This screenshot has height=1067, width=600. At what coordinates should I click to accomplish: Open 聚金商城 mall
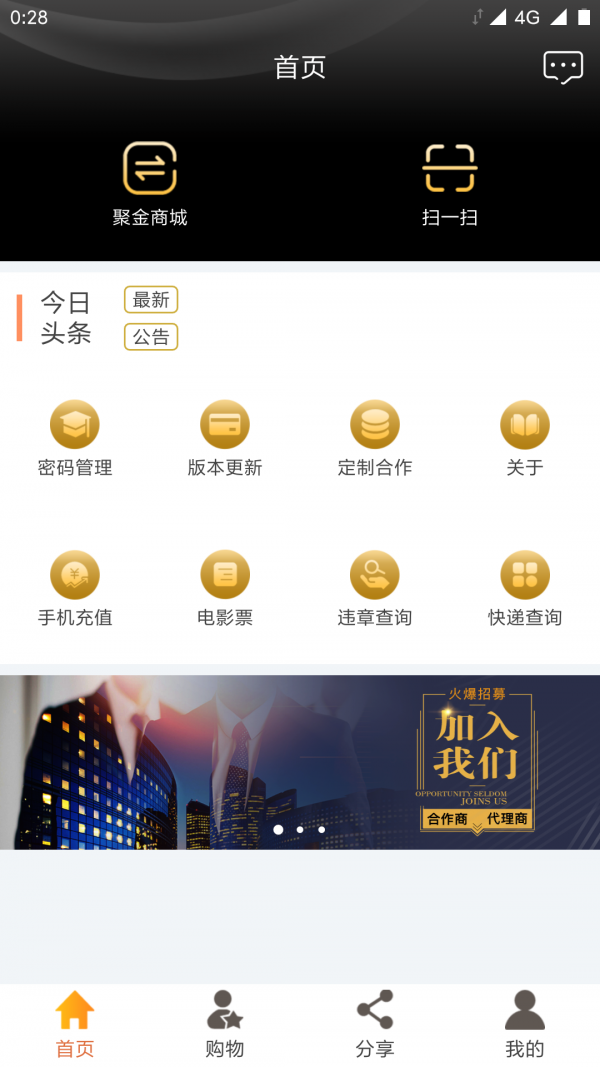(x=150, y=183)
